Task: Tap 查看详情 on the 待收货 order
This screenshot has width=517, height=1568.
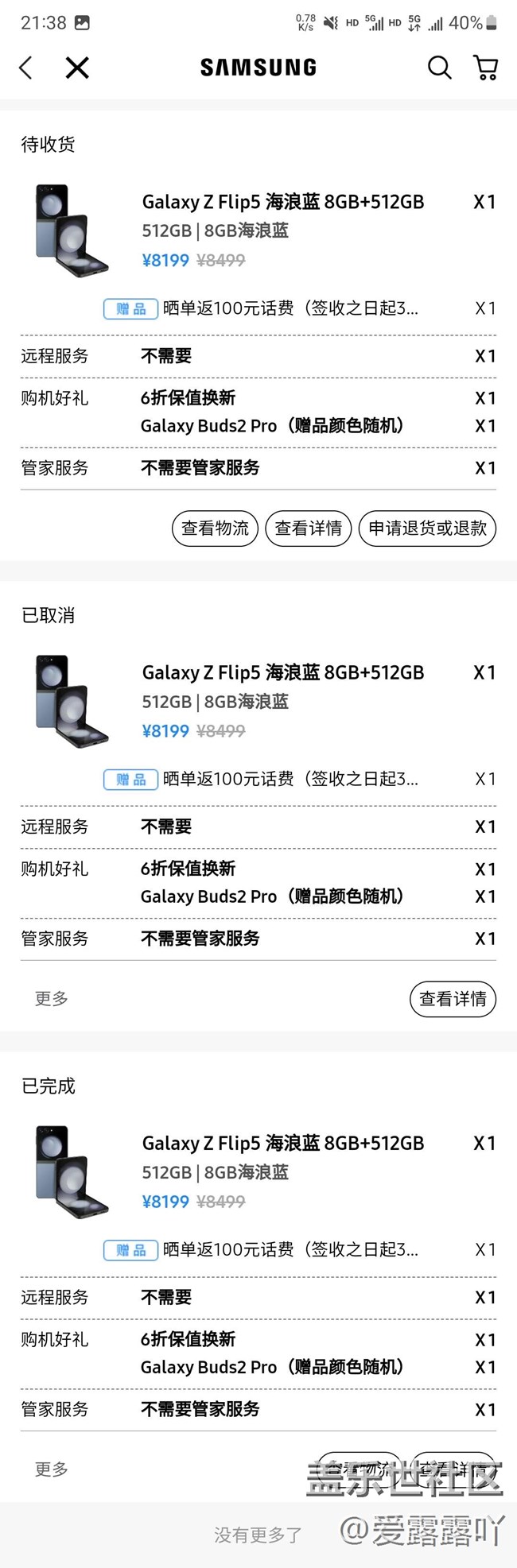Action: tap(308, 528)
